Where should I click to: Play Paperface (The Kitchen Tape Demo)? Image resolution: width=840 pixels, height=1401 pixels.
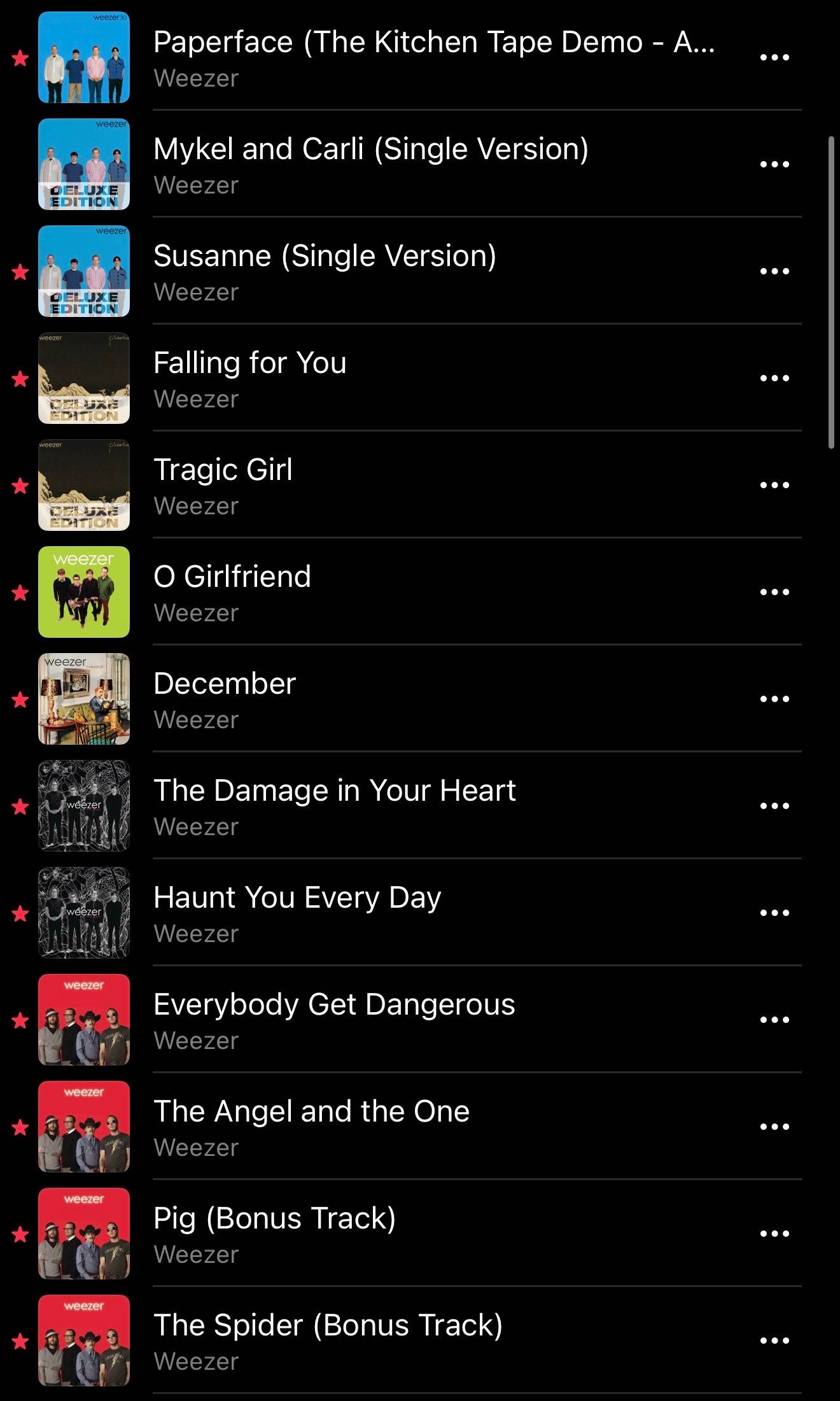tap(433, 43)
